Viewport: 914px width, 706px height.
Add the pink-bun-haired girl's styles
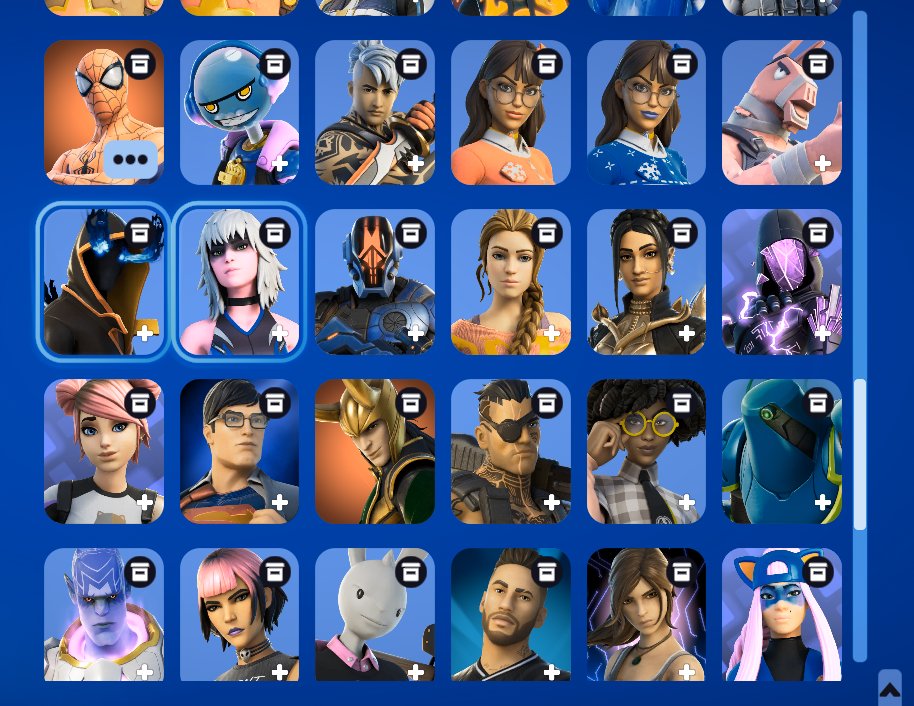(145, 502)
